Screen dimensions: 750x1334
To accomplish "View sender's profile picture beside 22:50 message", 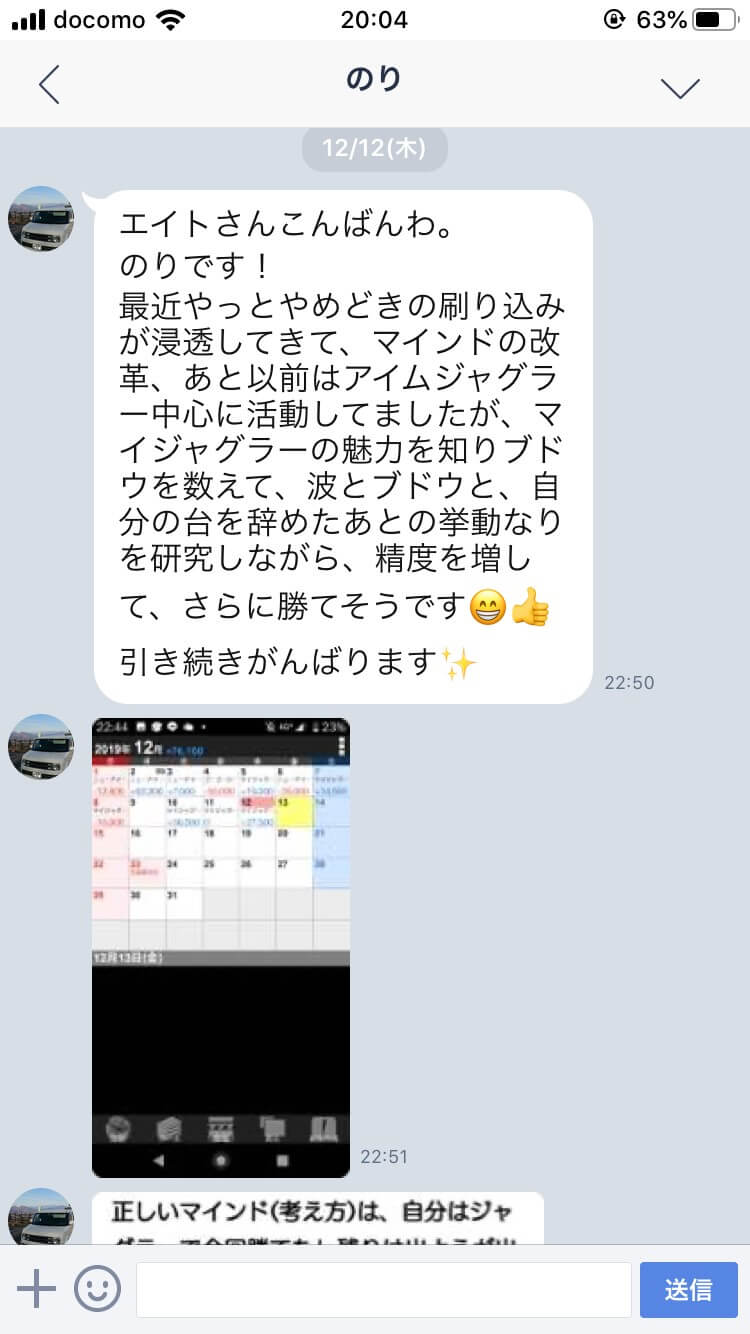I will pos(41,219).
